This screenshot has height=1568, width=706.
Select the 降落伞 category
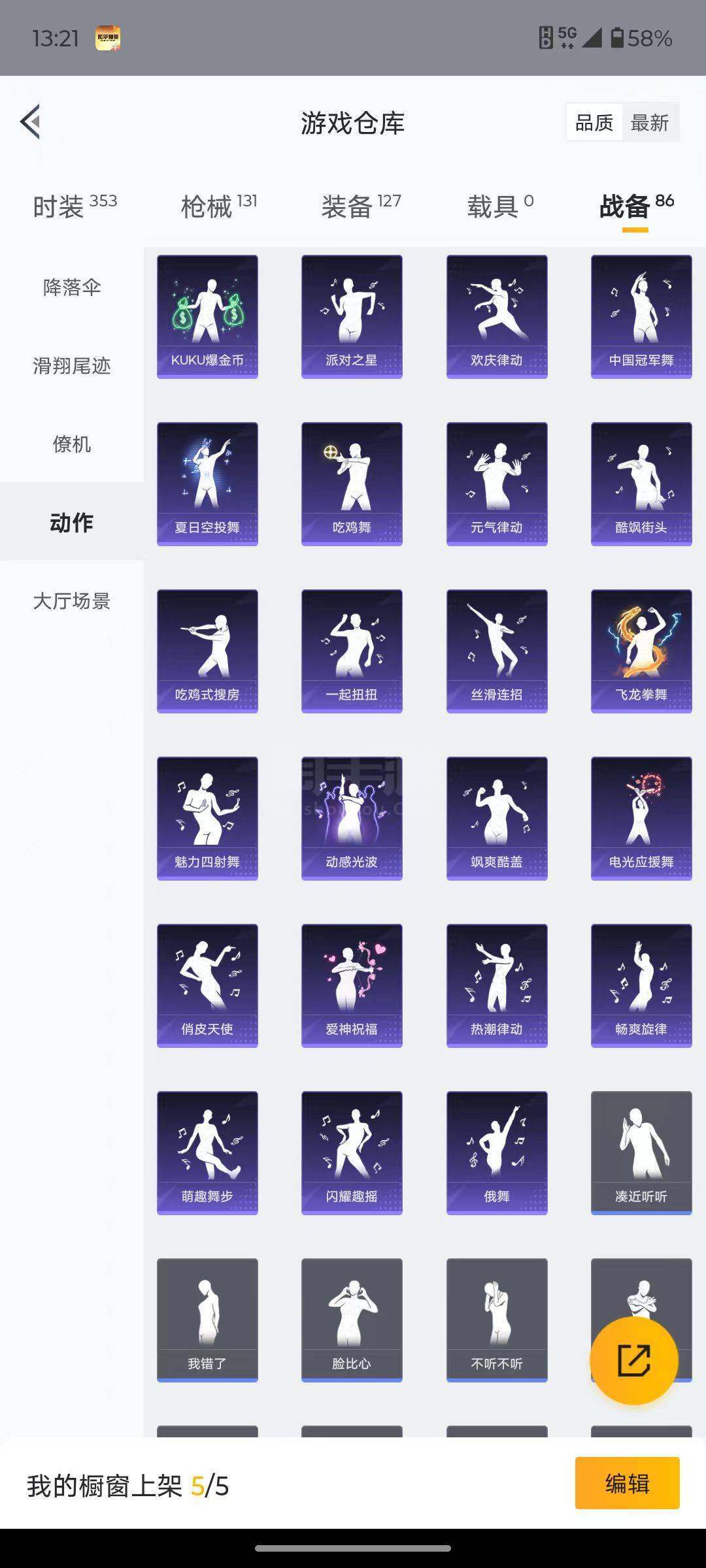point(72,287)
